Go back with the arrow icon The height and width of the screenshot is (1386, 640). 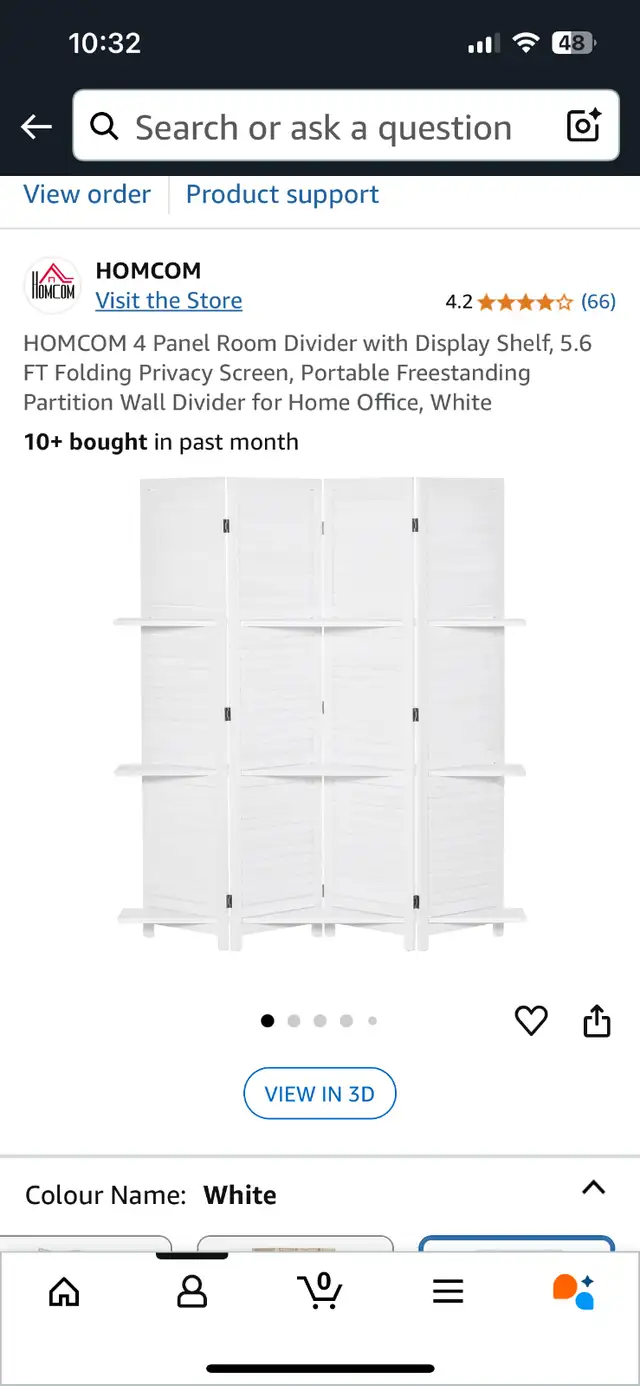[37, 127]
